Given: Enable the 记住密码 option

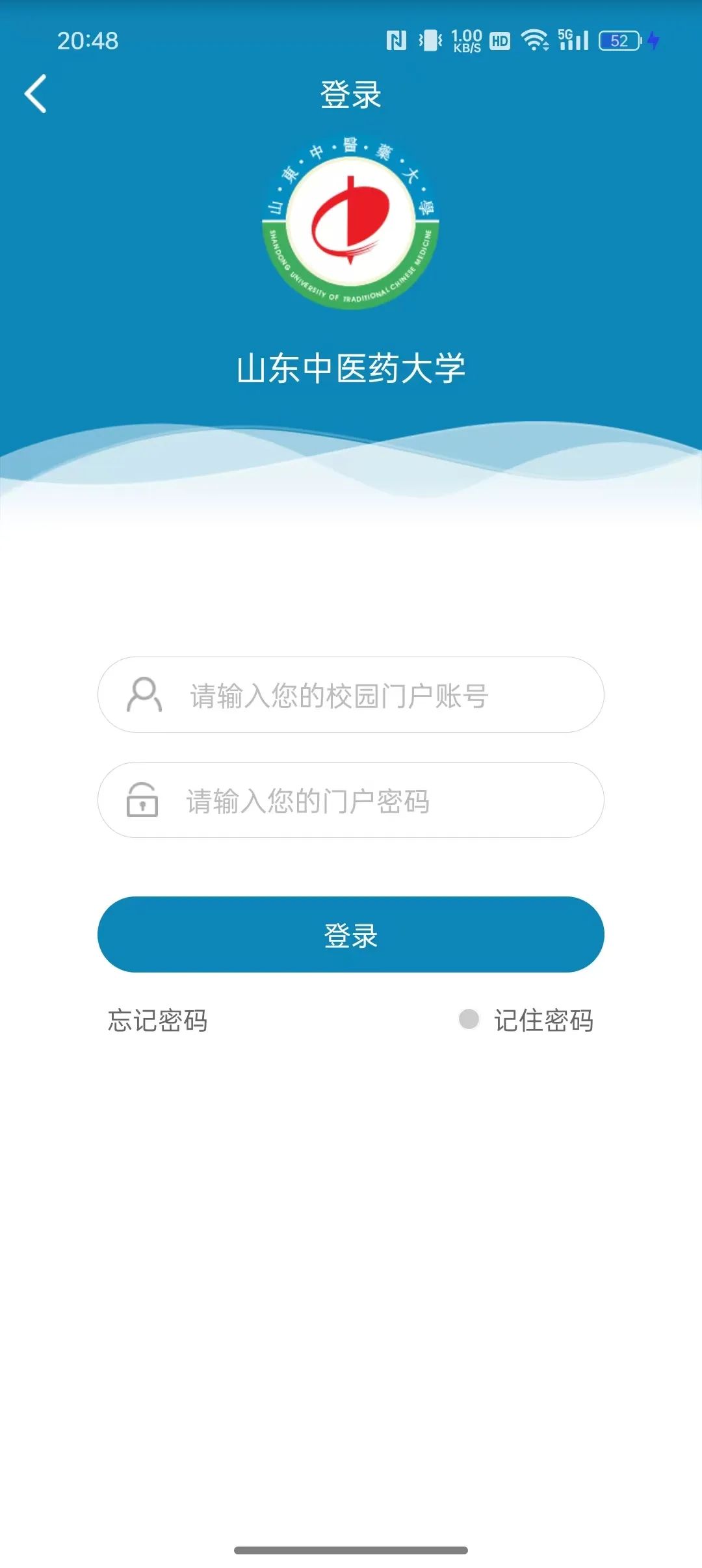Looking at the screenshot, I should pos(469,1019).
